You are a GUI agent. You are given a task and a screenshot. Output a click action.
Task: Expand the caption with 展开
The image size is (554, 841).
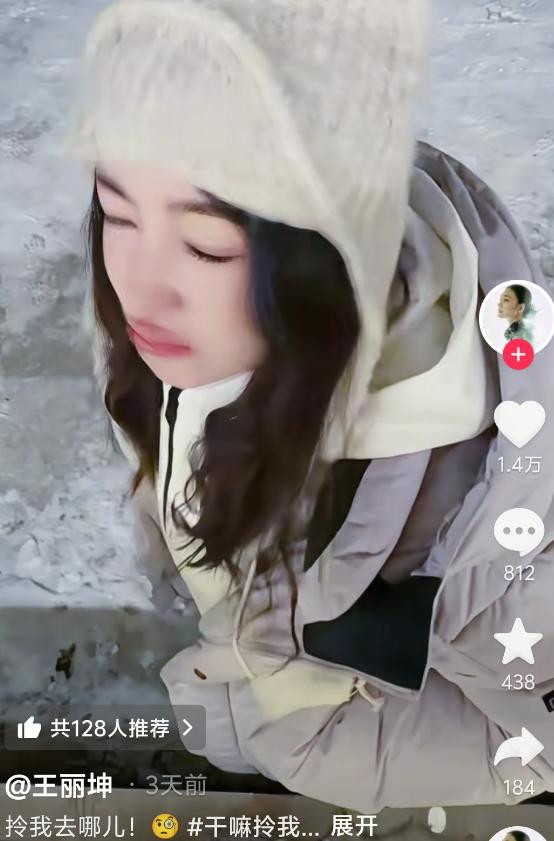[354, 826]
